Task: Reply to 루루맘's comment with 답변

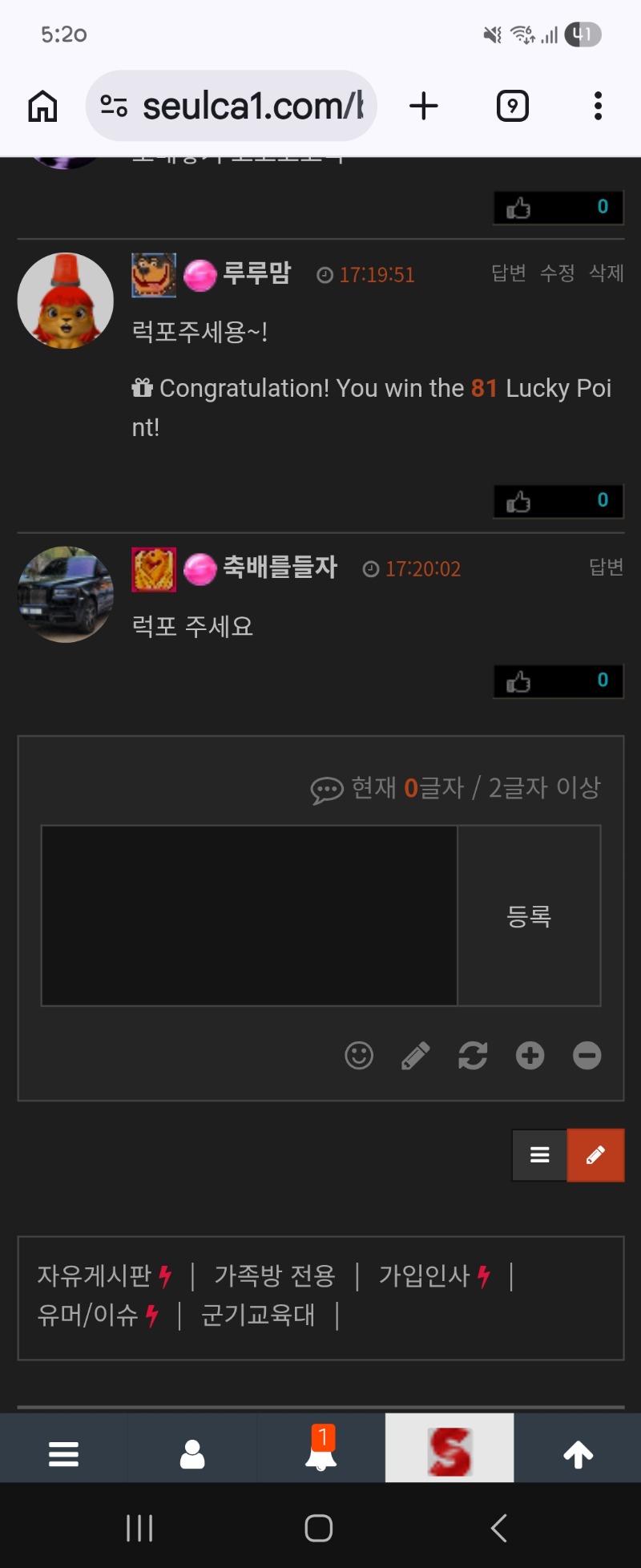Action: coord(508,273)
